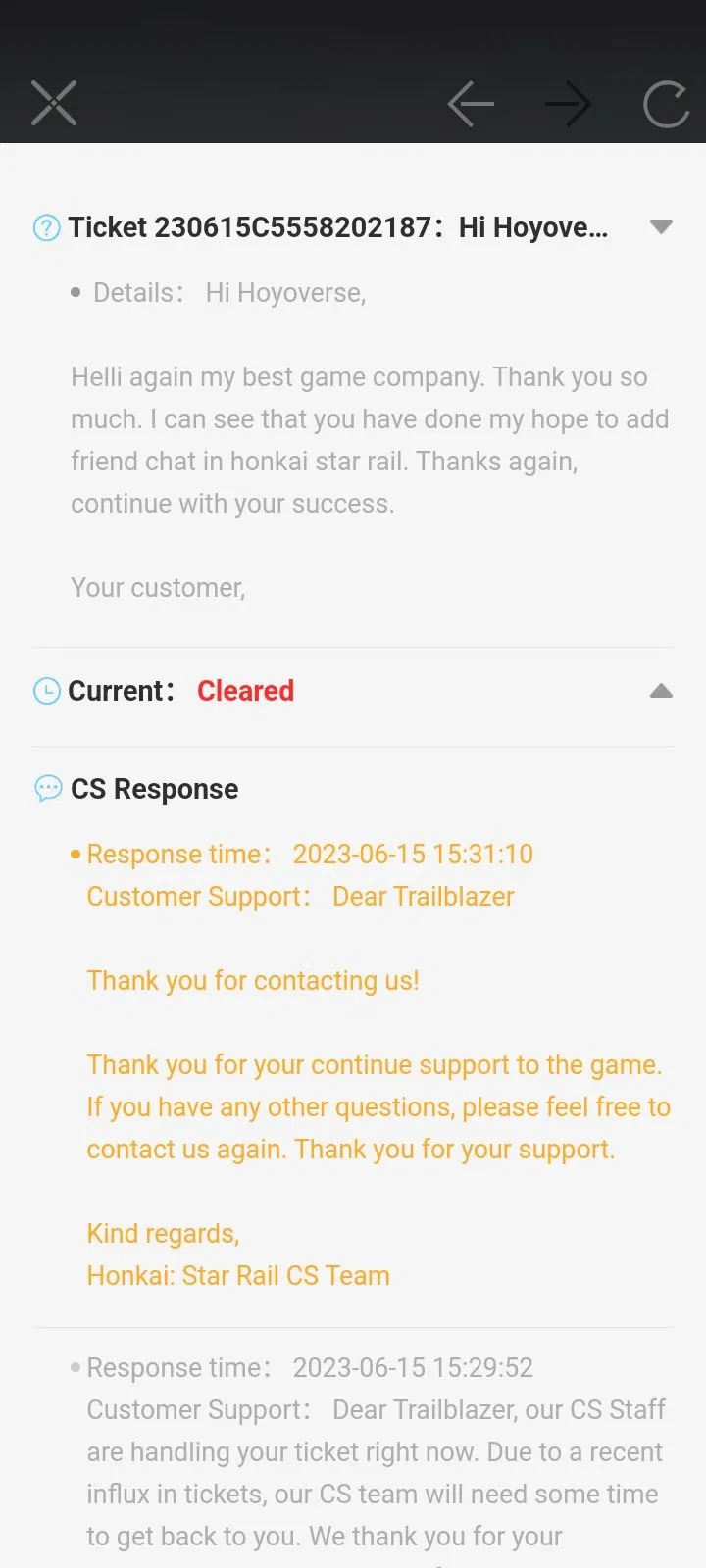
Task: Collapse the Current: Cleared section triangle
Action: click(x=662, y=691)
